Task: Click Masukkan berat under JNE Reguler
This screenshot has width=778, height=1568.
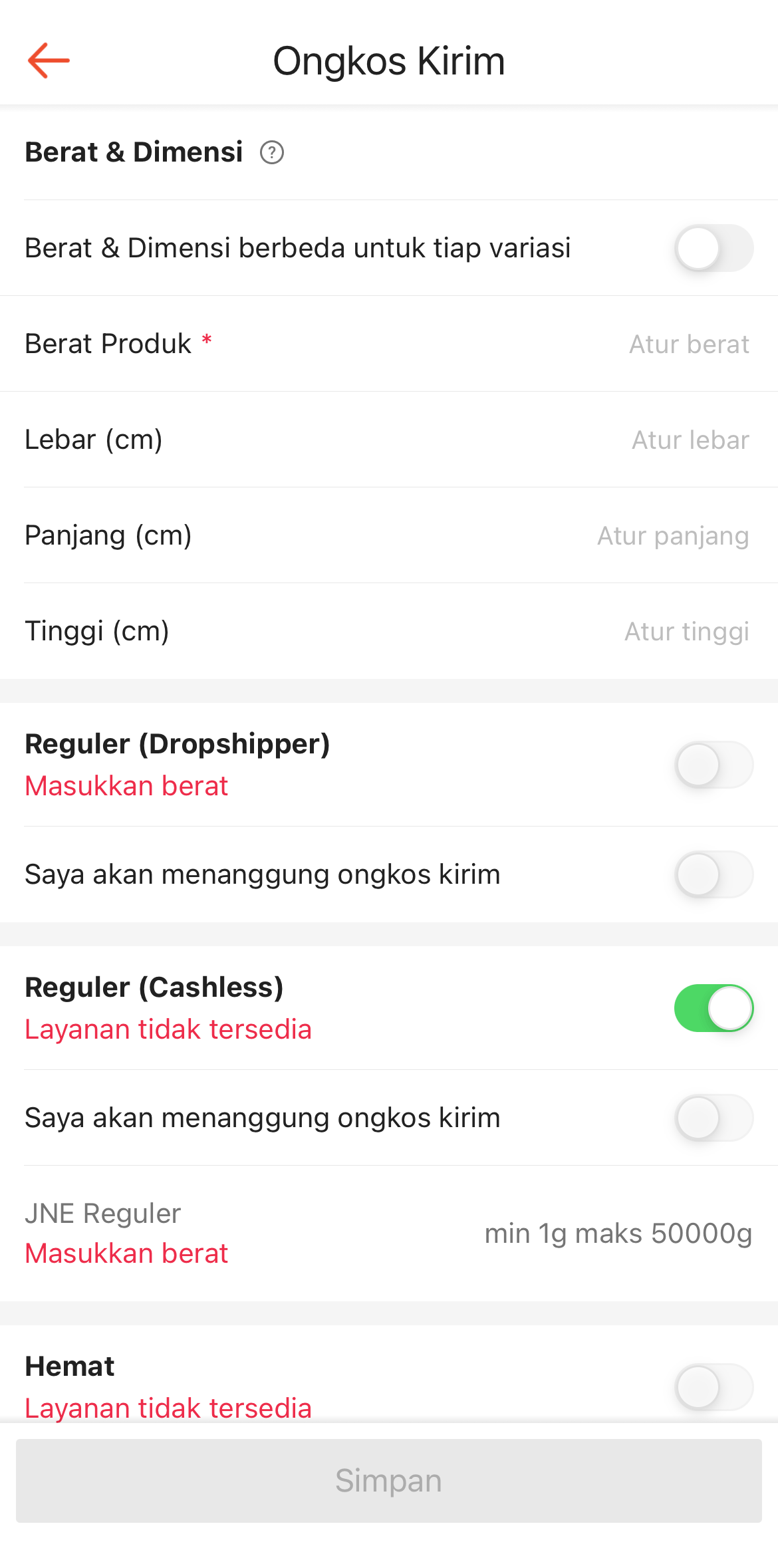Action: [126, 1253]
